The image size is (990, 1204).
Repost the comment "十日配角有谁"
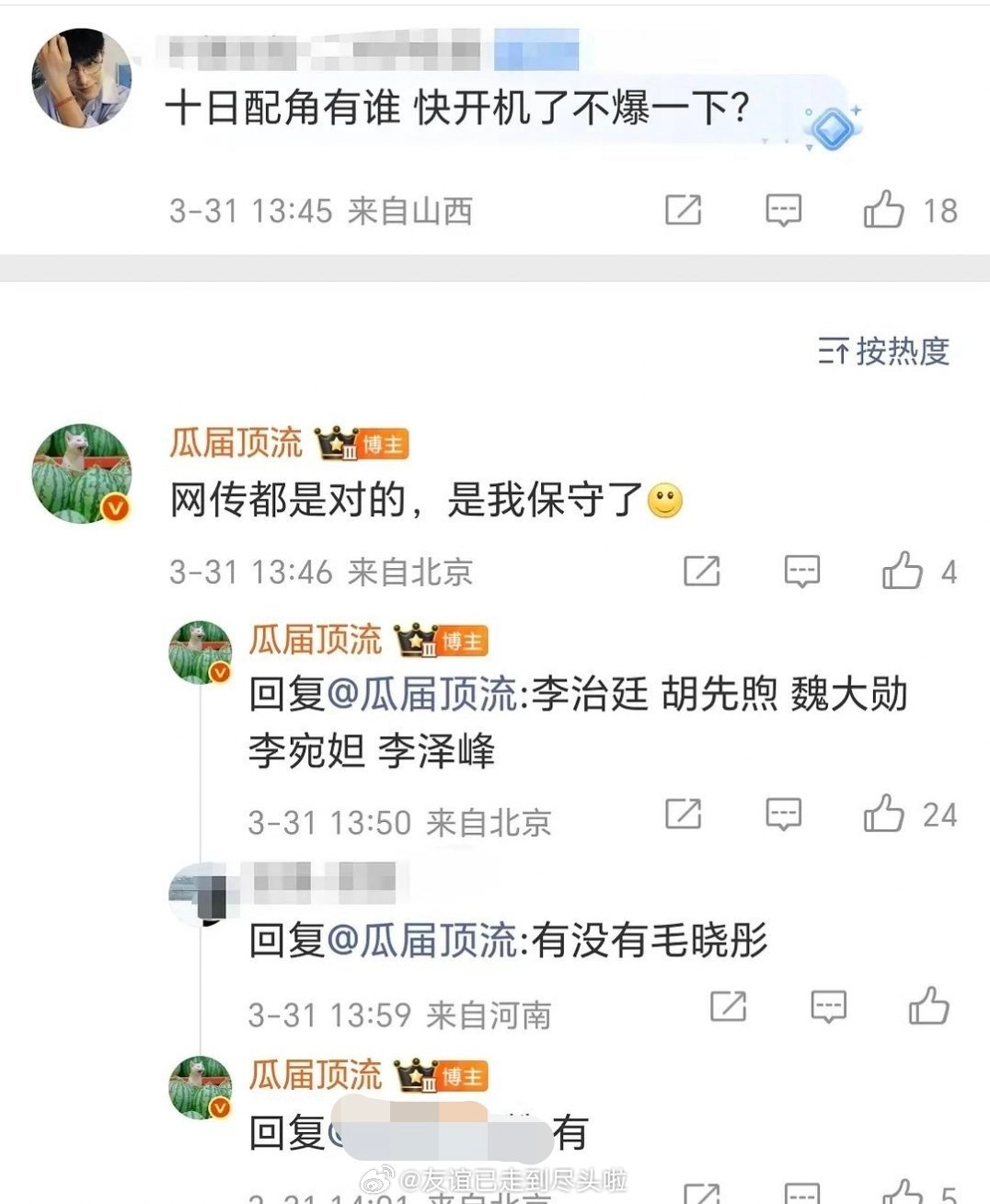coord(685,210)
